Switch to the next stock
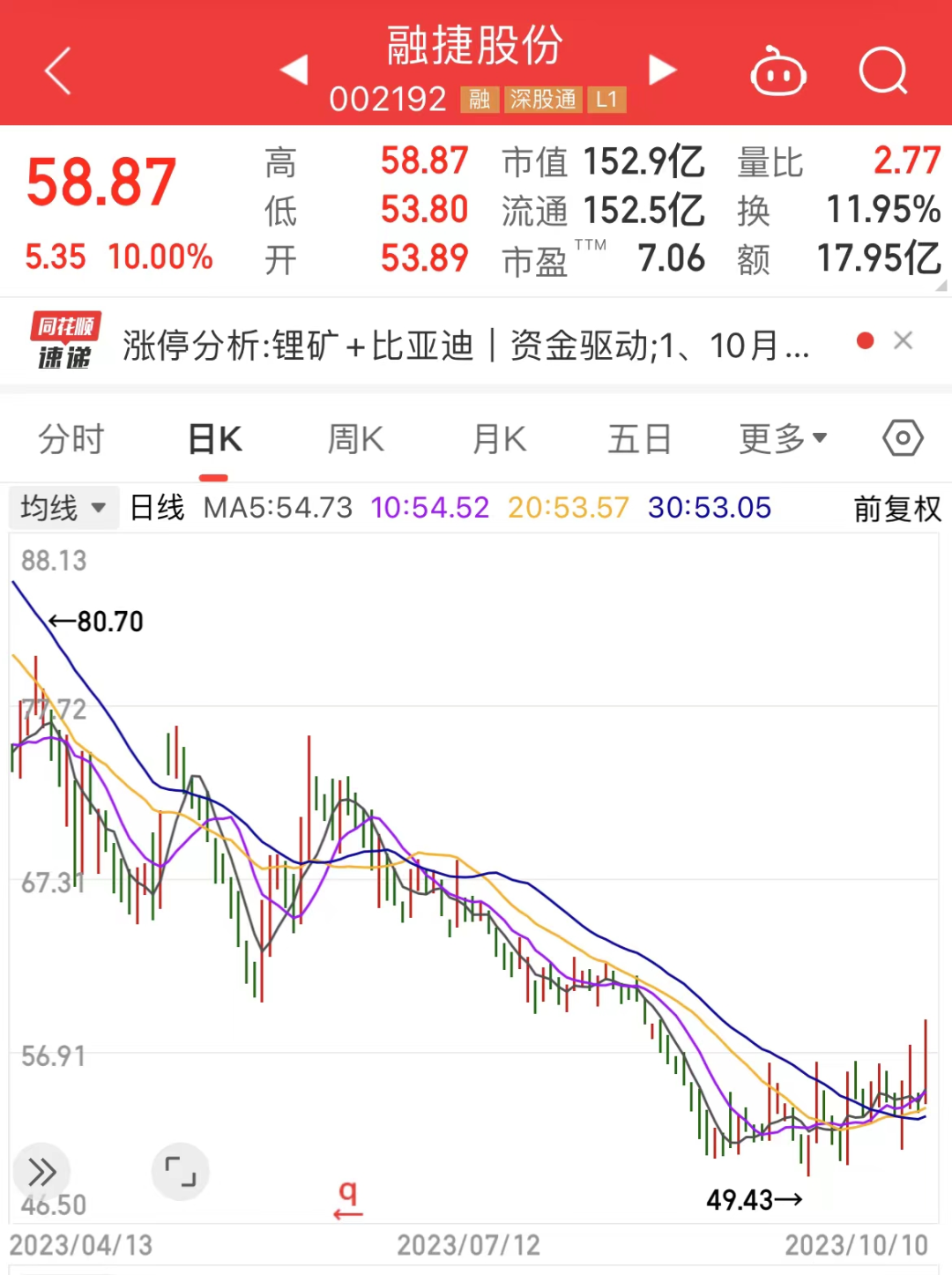The width and height of the screenshot is (952, 1275). click(x=662, y=70)
